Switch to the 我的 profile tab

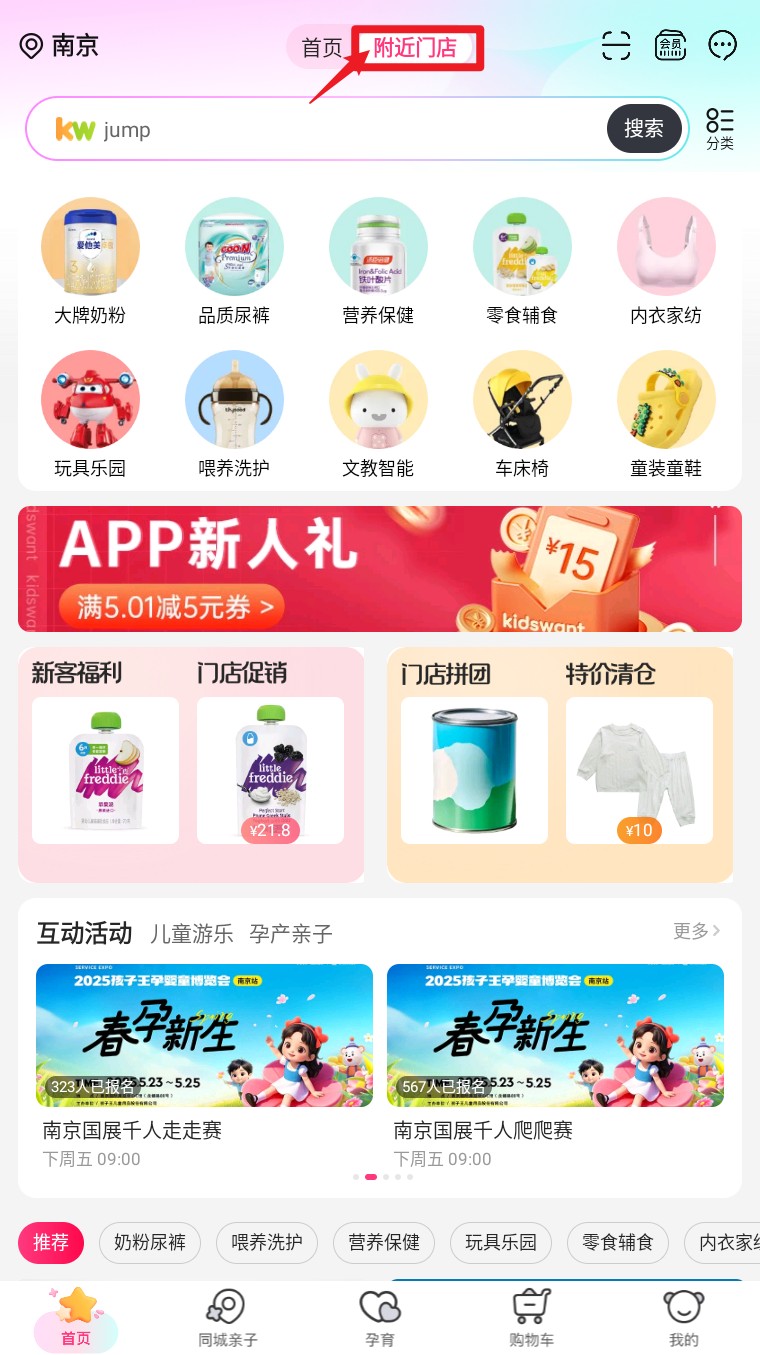click(684, 1318)
